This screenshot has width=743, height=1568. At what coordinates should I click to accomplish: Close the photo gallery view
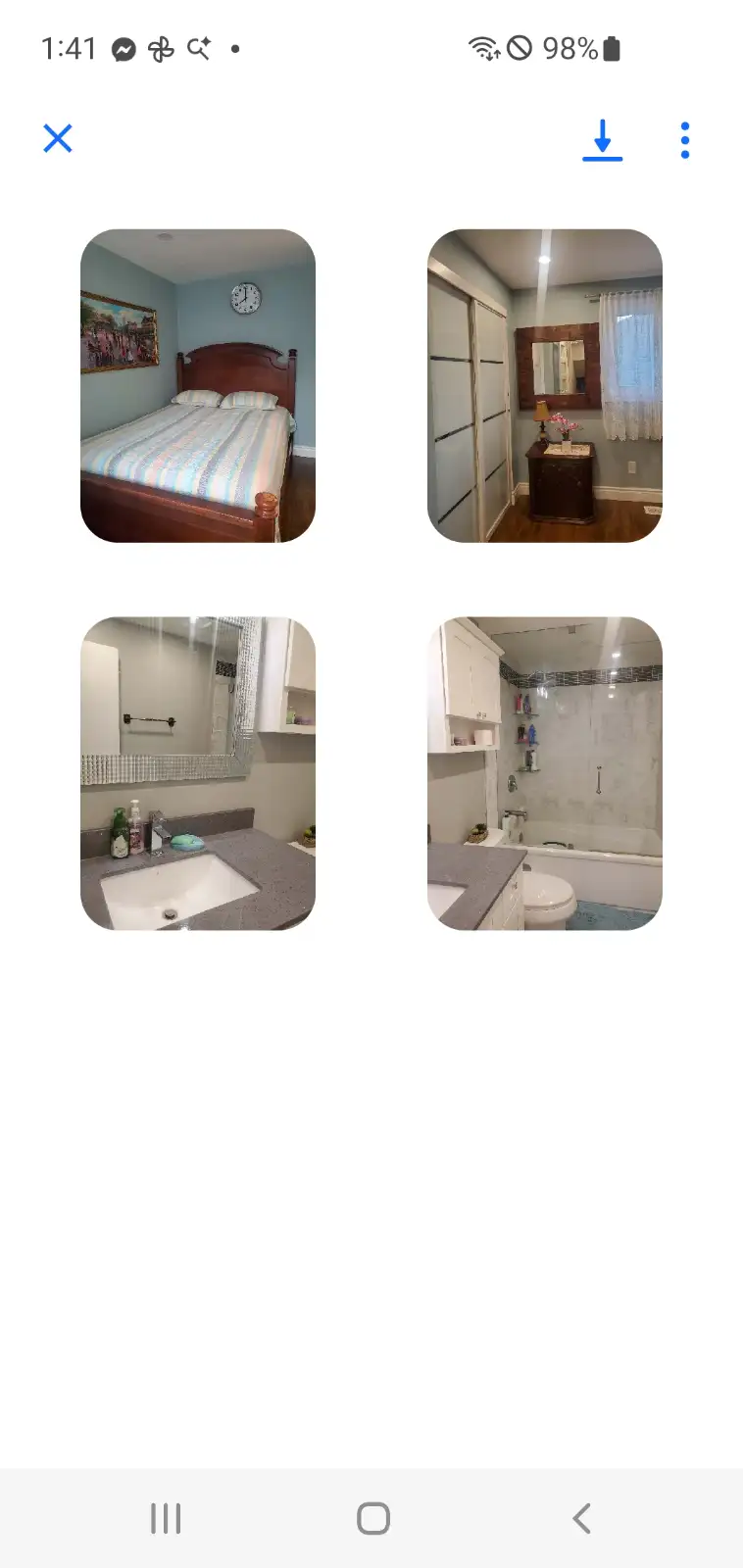58,138
